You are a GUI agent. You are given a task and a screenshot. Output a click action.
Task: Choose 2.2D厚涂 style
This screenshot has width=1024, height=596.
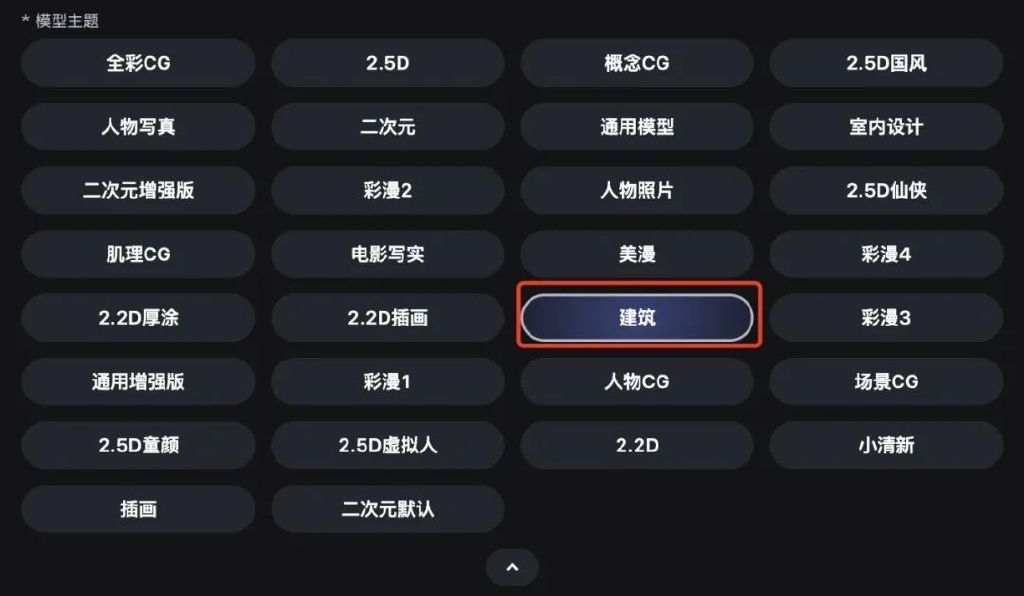pyautogui.click(x=138, y=318)
